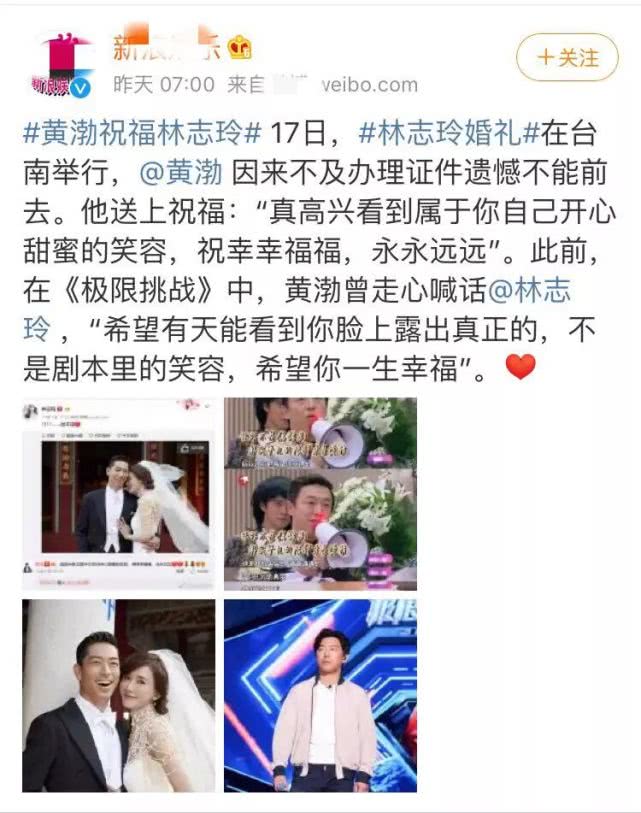Tap the +关注 follow button
641x813 pixels.
[x=567, y=57]
